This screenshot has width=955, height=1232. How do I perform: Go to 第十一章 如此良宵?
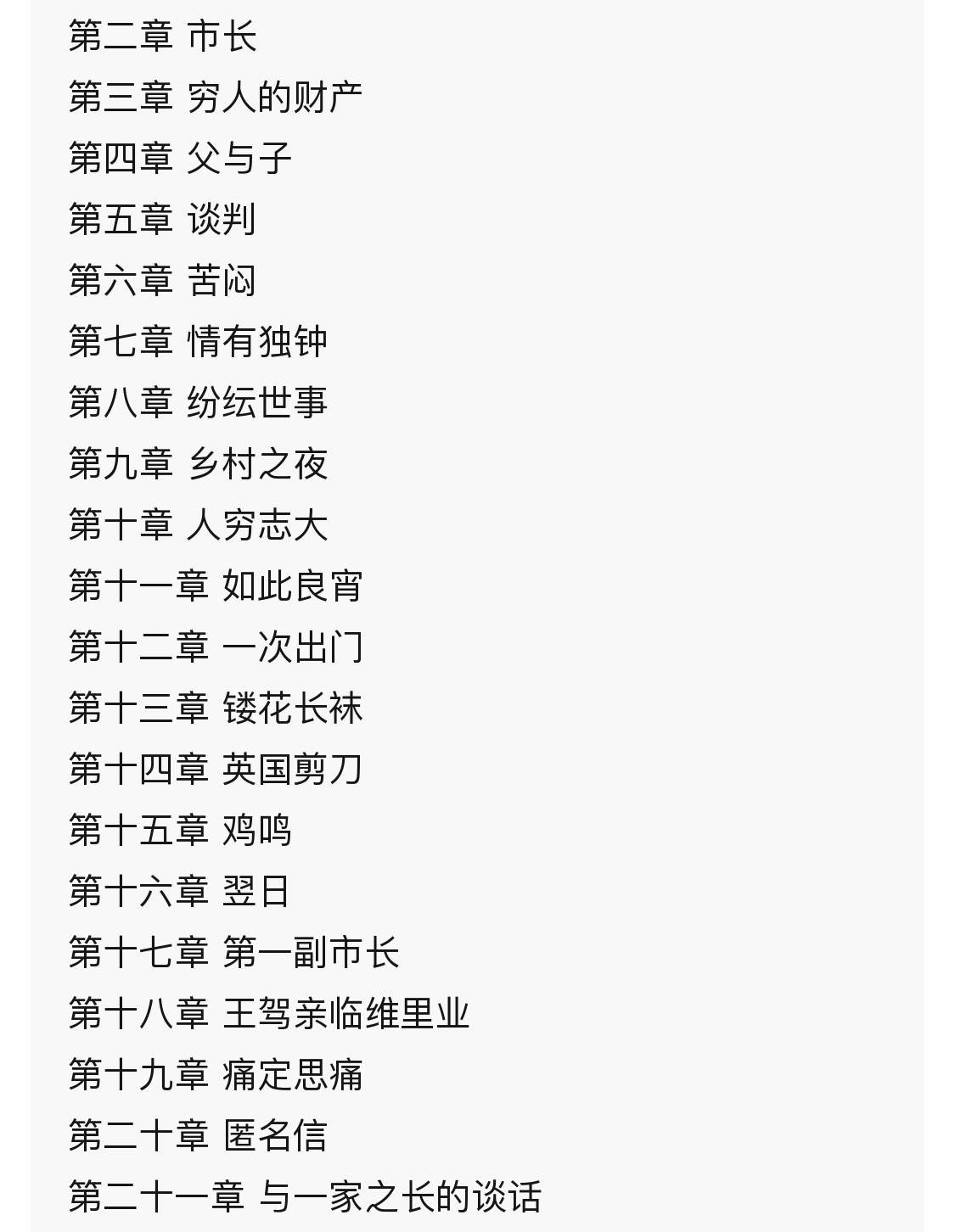pos(216,586)
